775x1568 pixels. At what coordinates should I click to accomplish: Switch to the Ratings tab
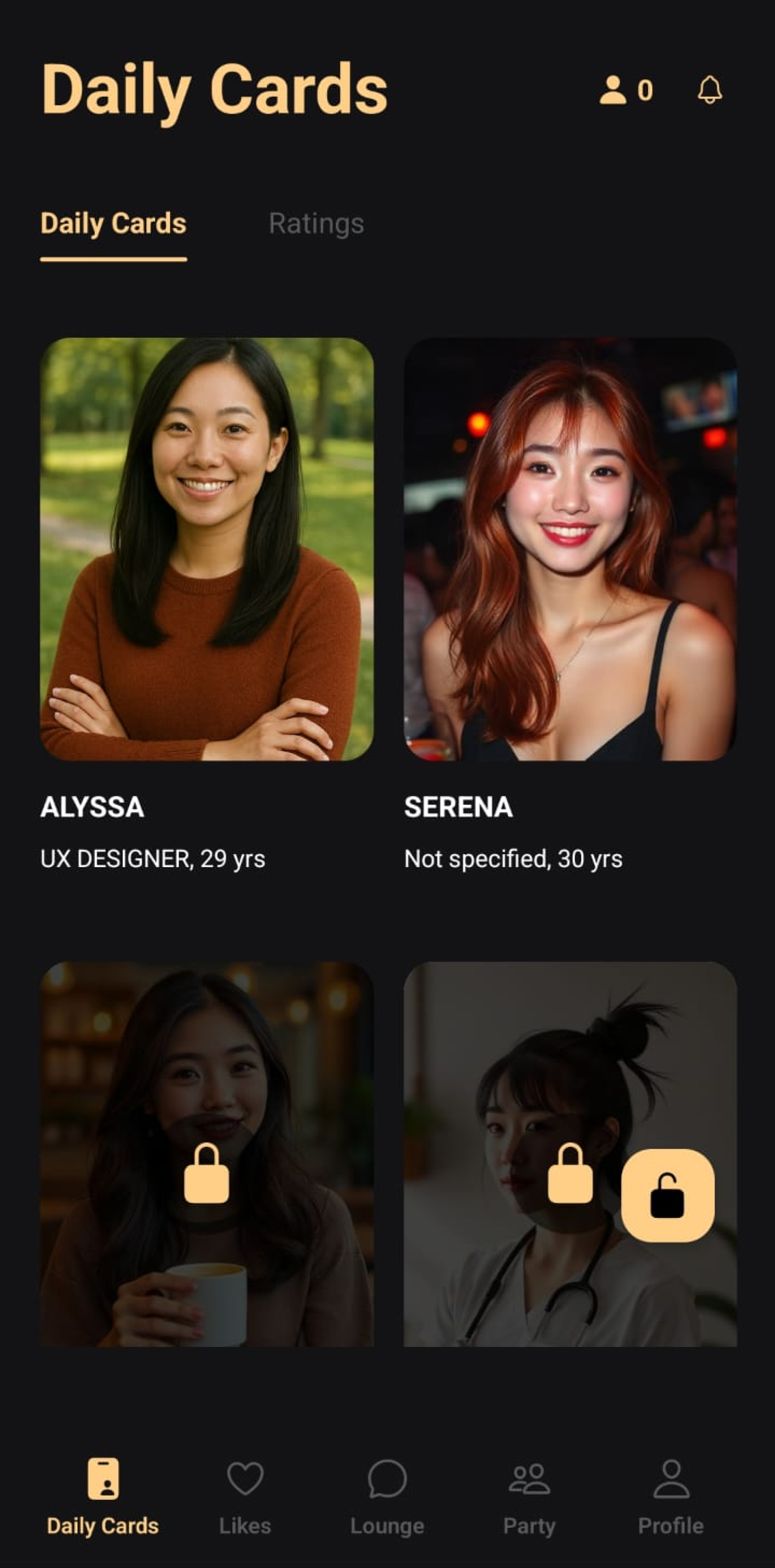(317, 224)
